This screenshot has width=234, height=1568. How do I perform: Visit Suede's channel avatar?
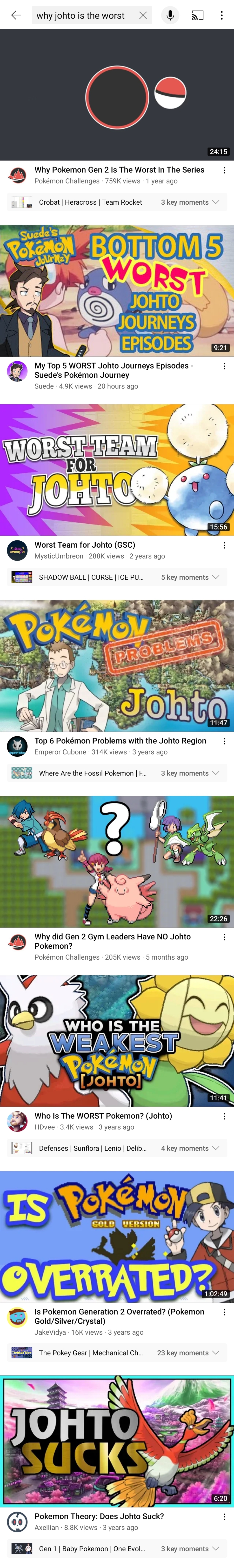17,371
